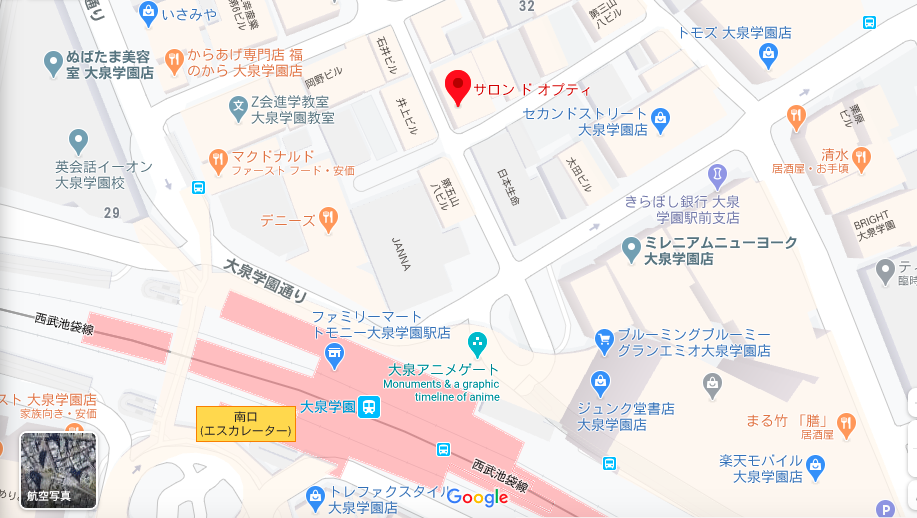Select ブルーミングブルーミー grocery marker
The height and width of the screenshot is (518, 917).
pyautogui.click(x=604, y=341)
